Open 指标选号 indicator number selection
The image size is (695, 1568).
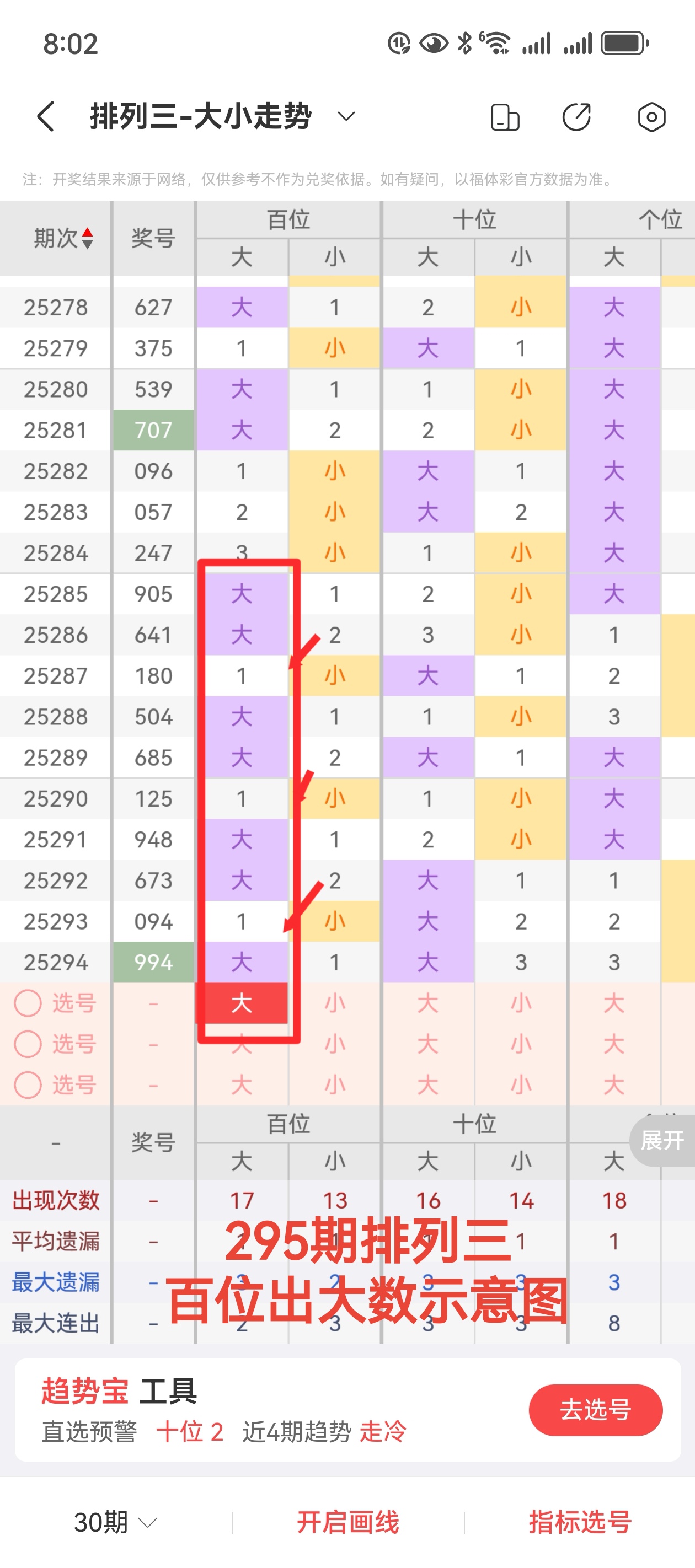[x=580, y=1522]
